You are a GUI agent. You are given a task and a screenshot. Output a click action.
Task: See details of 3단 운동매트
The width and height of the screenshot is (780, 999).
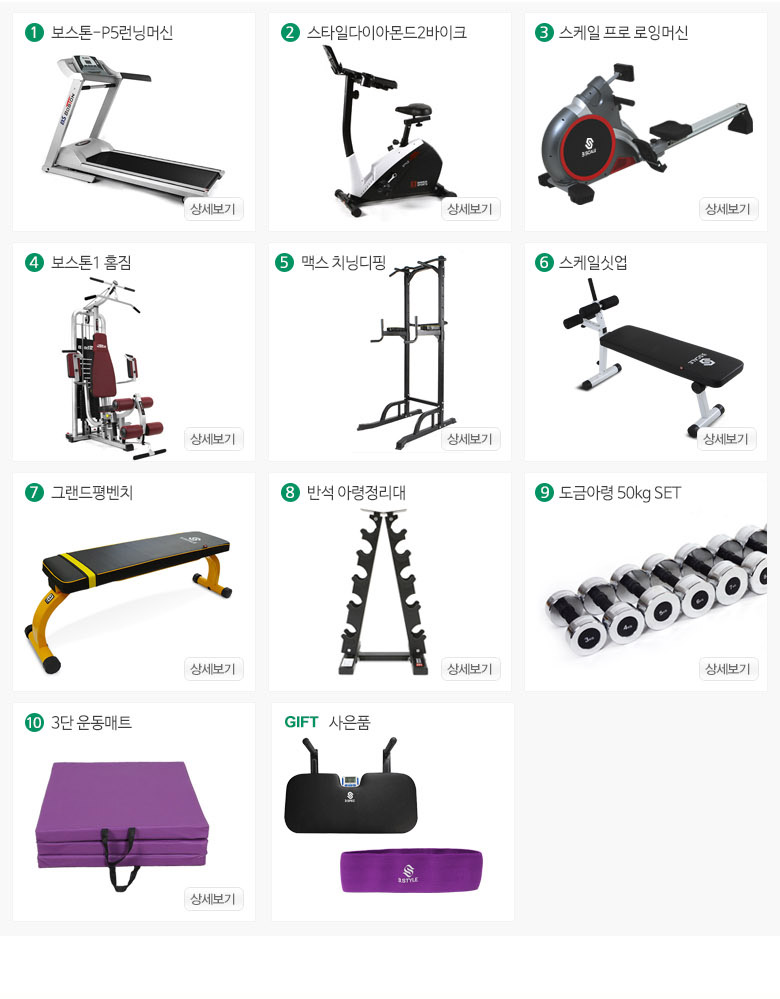(214, 899)
